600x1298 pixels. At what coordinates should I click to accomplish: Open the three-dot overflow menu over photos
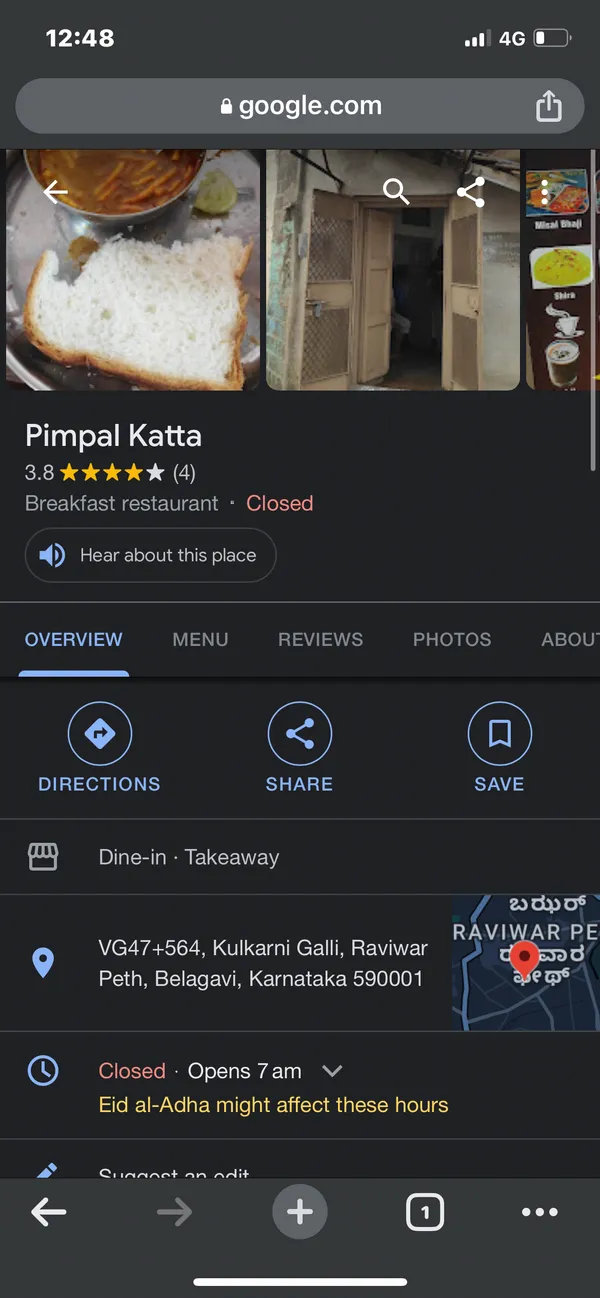(544, 192)
